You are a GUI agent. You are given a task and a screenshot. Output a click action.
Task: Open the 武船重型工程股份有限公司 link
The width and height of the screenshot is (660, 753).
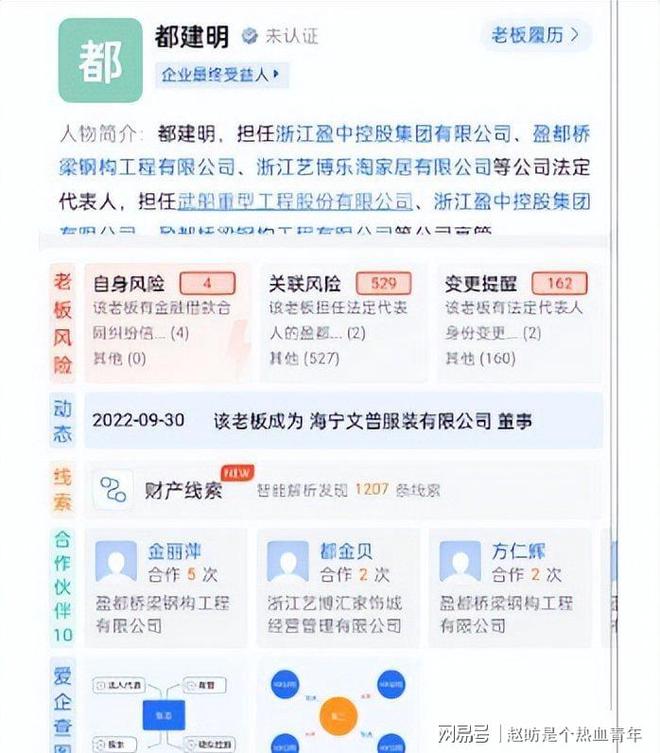295,200
